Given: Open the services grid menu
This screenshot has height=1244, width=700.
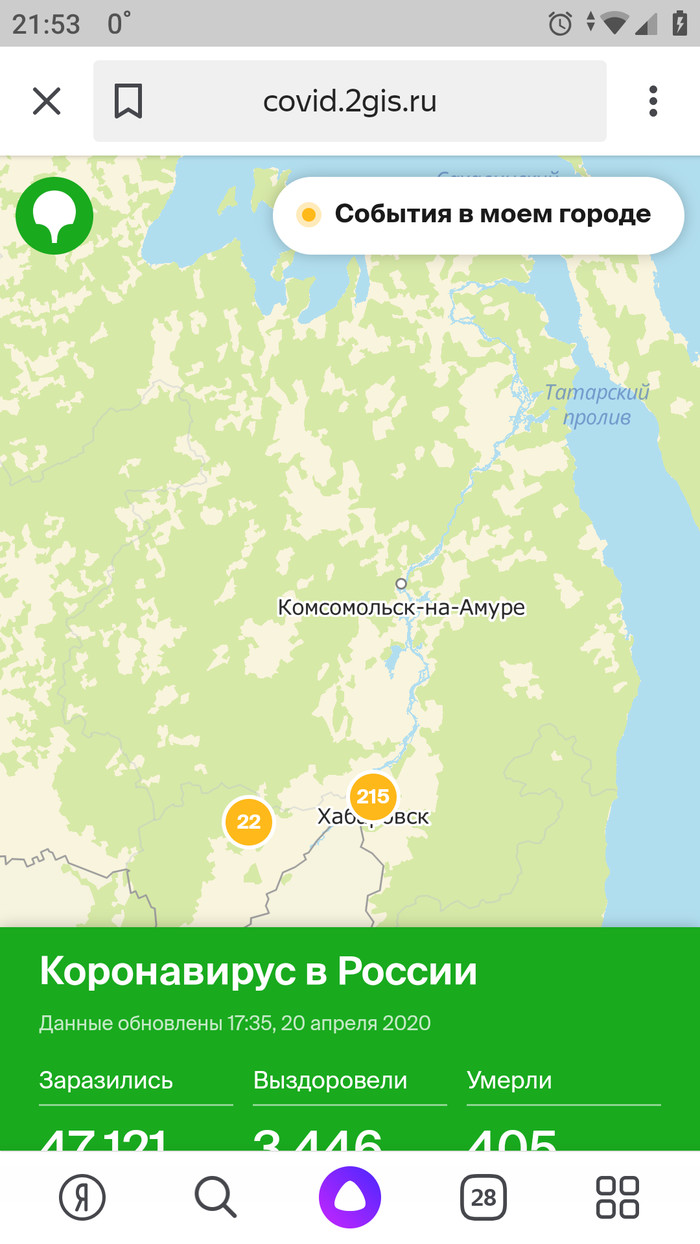Looking at the screenshot, I should [x=617, y=1197].
